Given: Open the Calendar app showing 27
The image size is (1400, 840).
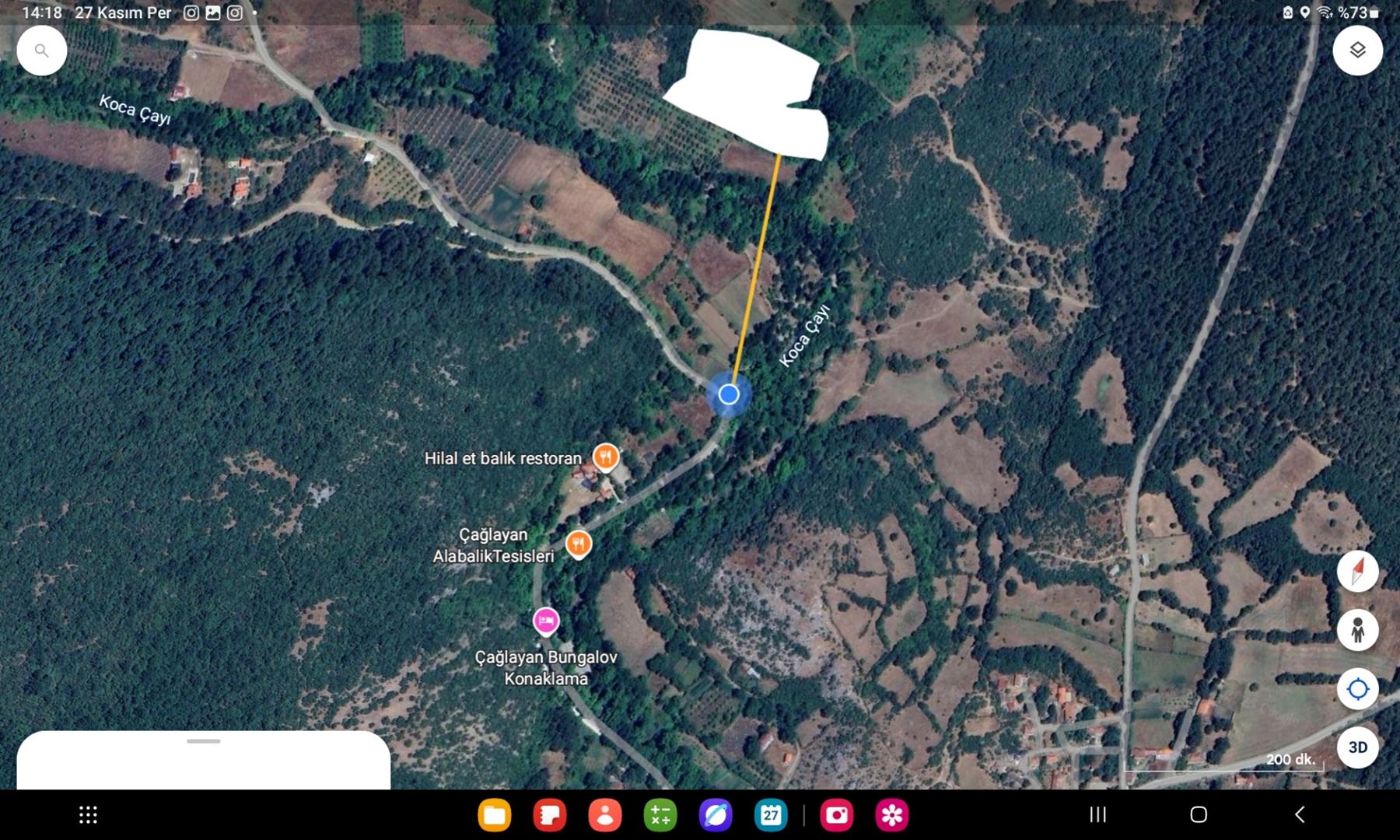Looking at the screenshot, I should coord(771,815).
